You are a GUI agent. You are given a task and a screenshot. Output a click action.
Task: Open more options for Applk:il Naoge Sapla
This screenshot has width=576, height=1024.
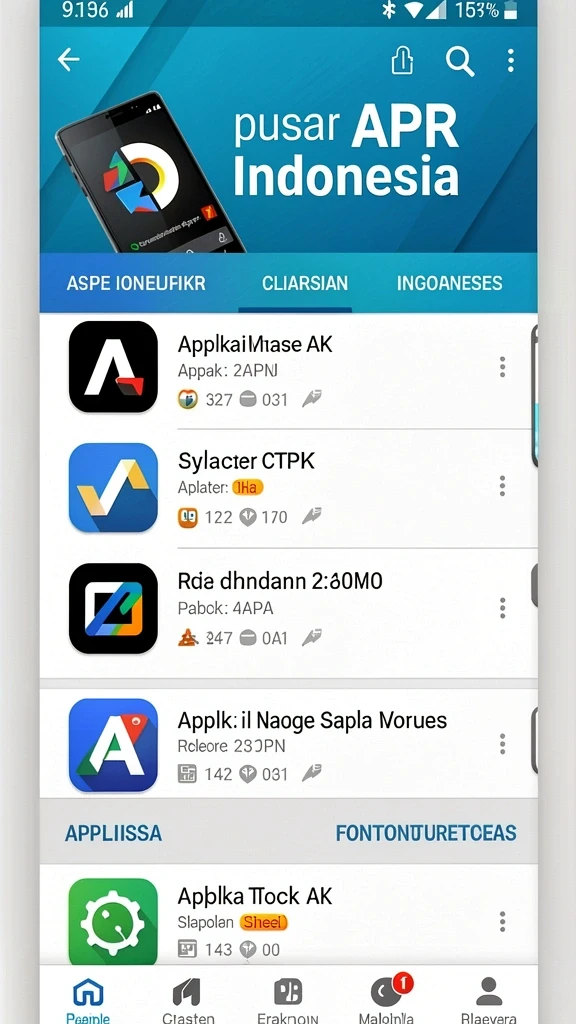click(502, 744)
